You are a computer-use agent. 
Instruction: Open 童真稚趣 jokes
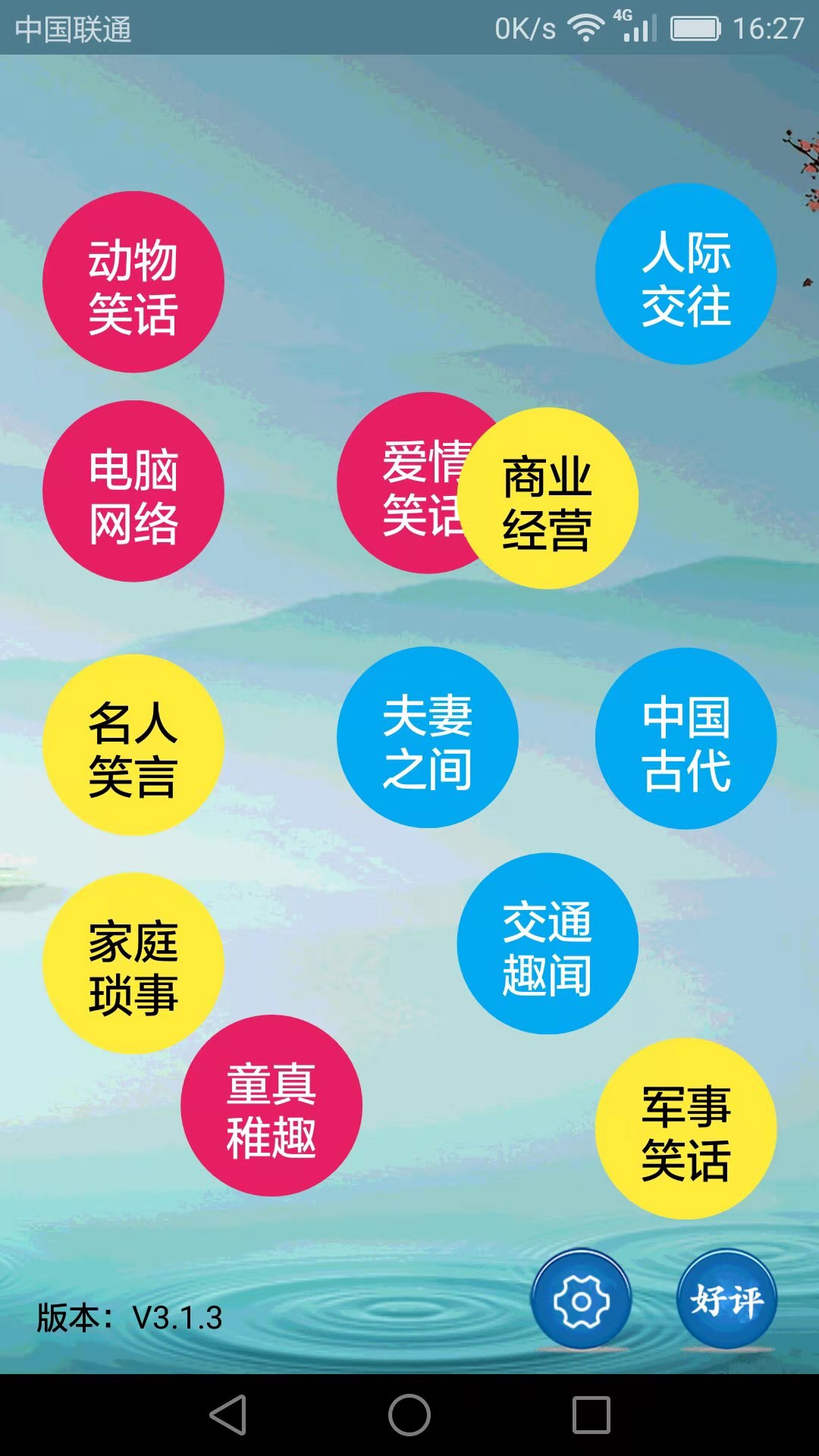pyautogui.click(x=271, y=1106)
